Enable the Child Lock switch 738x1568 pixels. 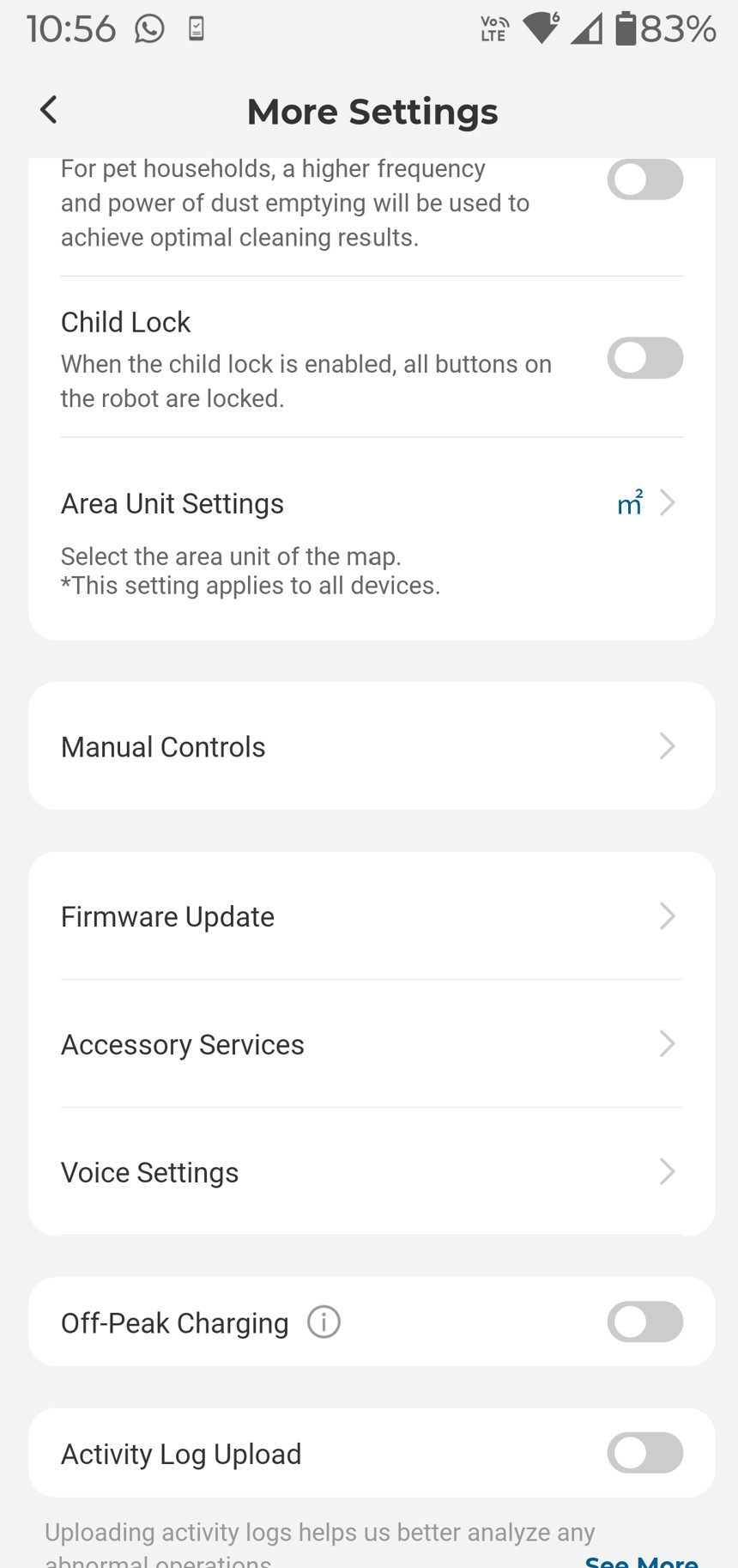[644, 358]
